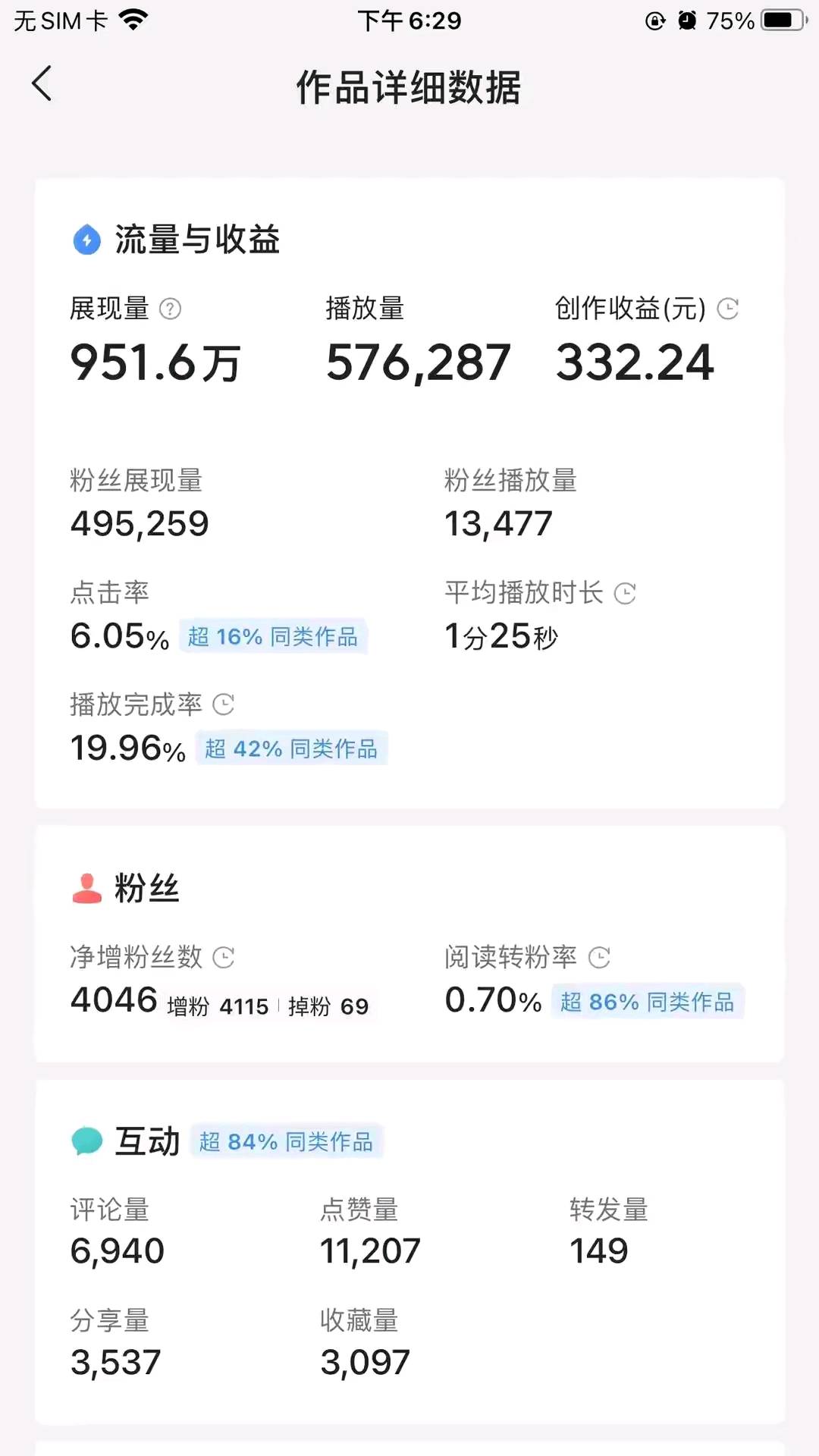
Task: Tap the clock icon next to 创作收益(元)
Action: pyautogui.click(x=728, y=309)
